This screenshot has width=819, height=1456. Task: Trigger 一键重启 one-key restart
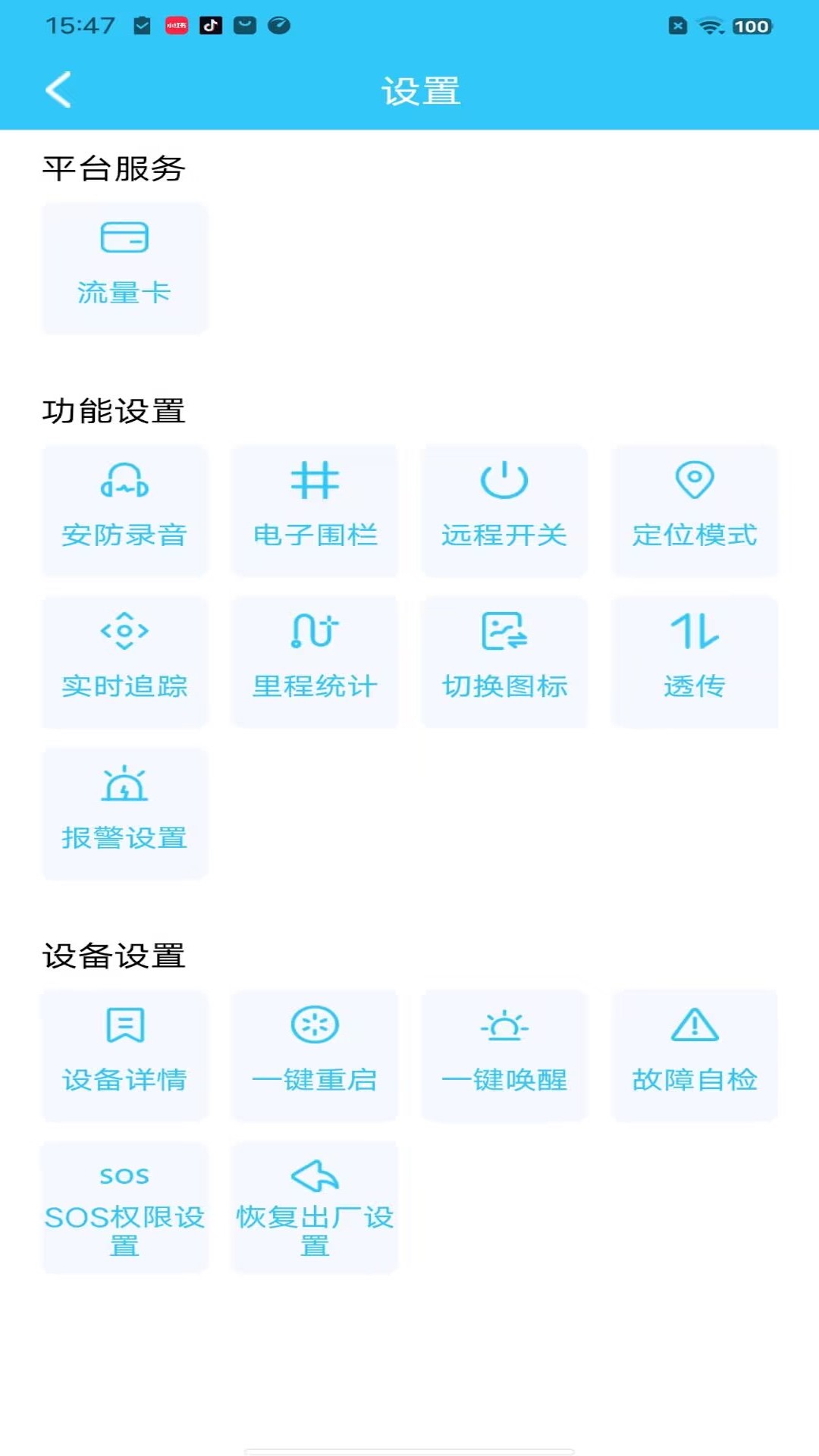click(x=315, y=1054)
